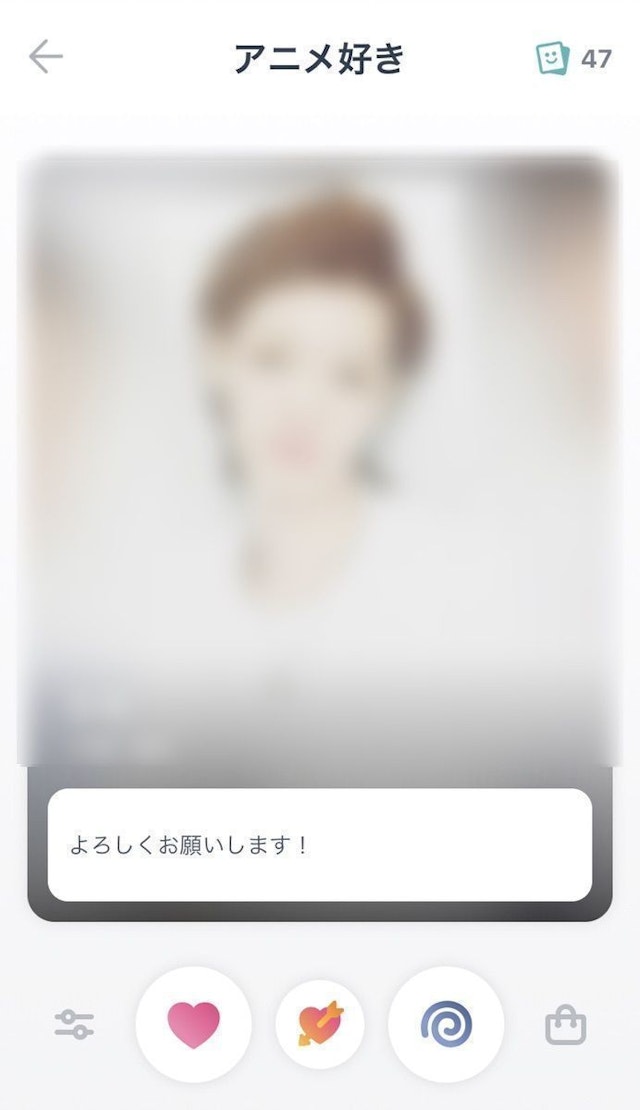
Task: Like this profile with the pink heart
Action: pos(193,1024)
